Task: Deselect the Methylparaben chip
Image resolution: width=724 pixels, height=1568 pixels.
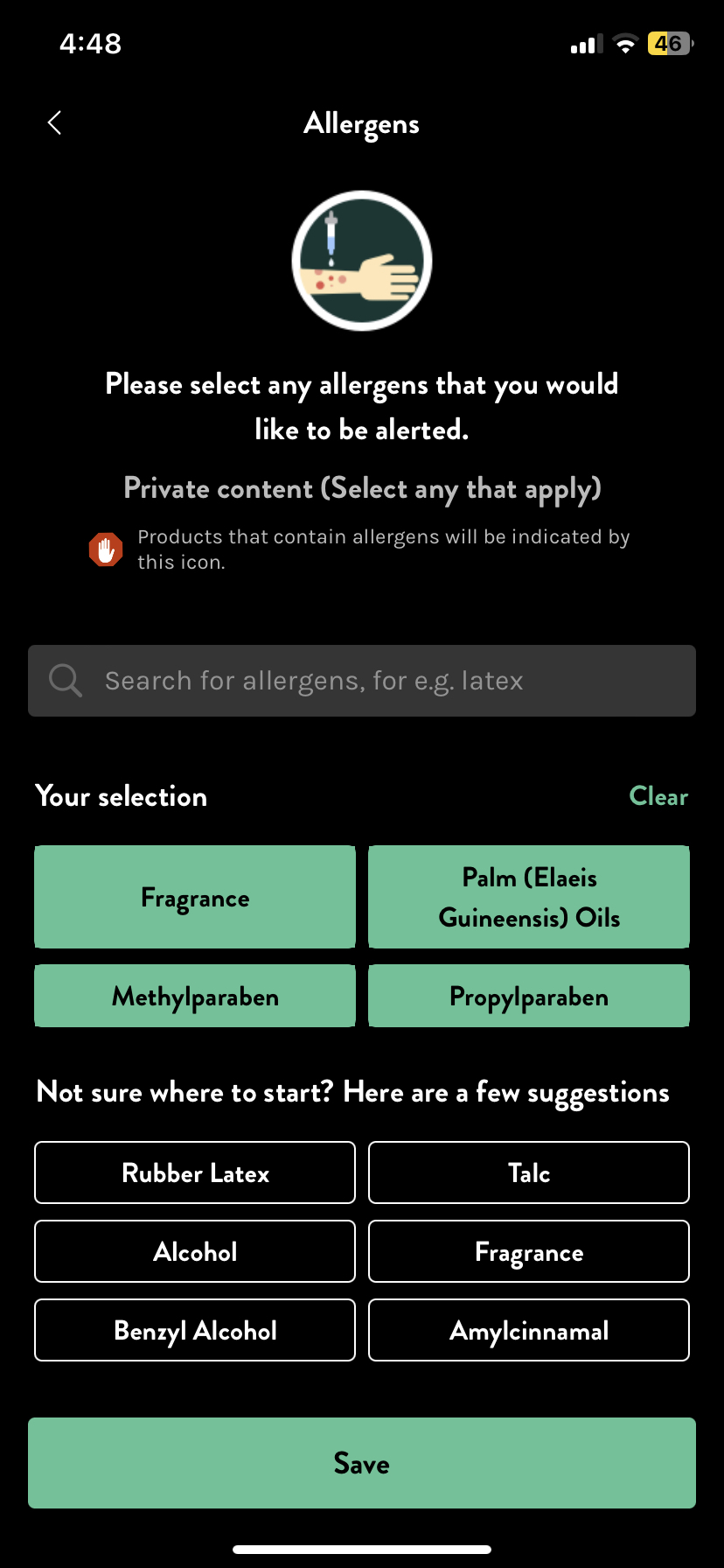Action: pyautogui.click(x=195, y=996)
